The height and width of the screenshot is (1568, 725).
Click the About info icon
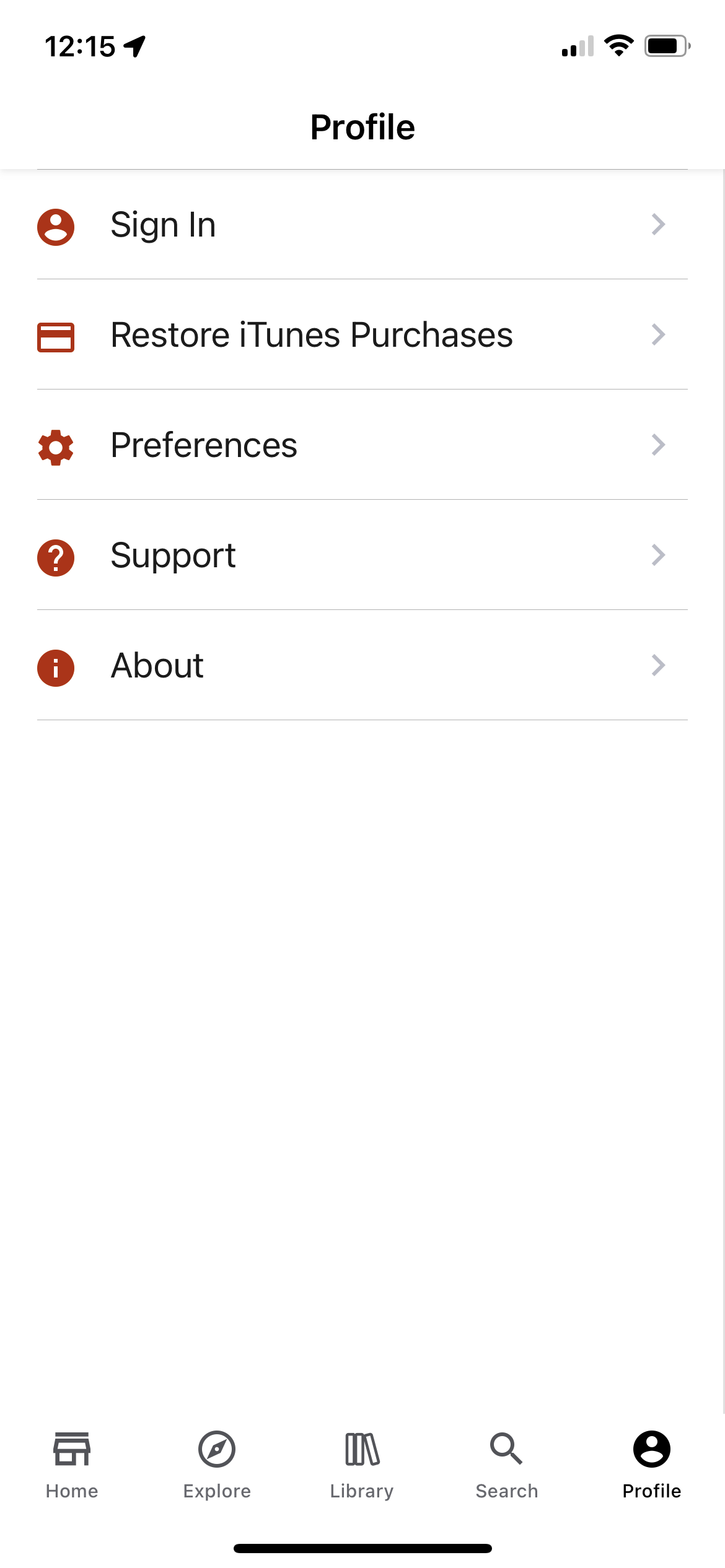[55, 668]
